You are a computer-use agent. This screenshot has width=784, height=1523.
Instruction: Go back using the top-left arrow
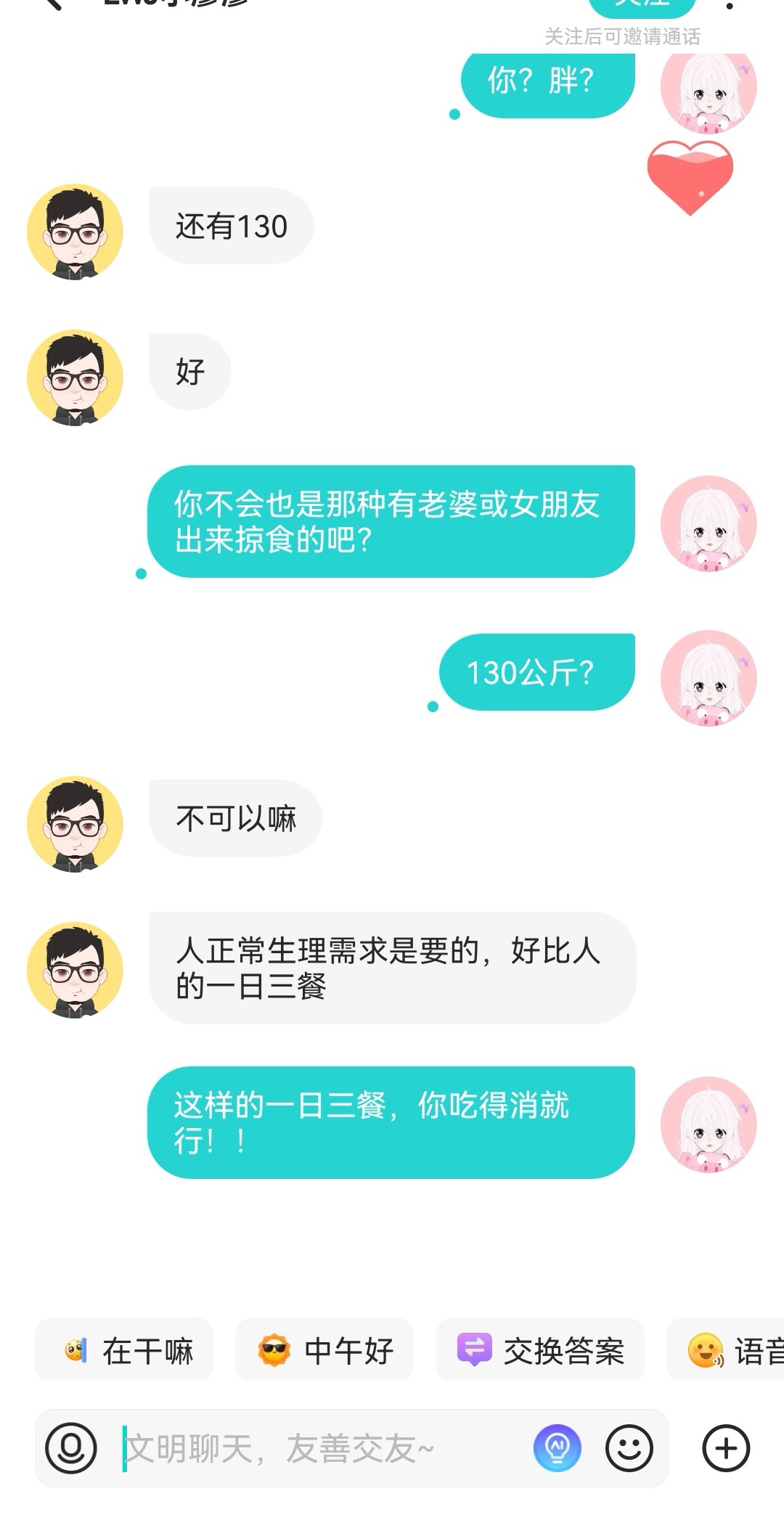53,4
